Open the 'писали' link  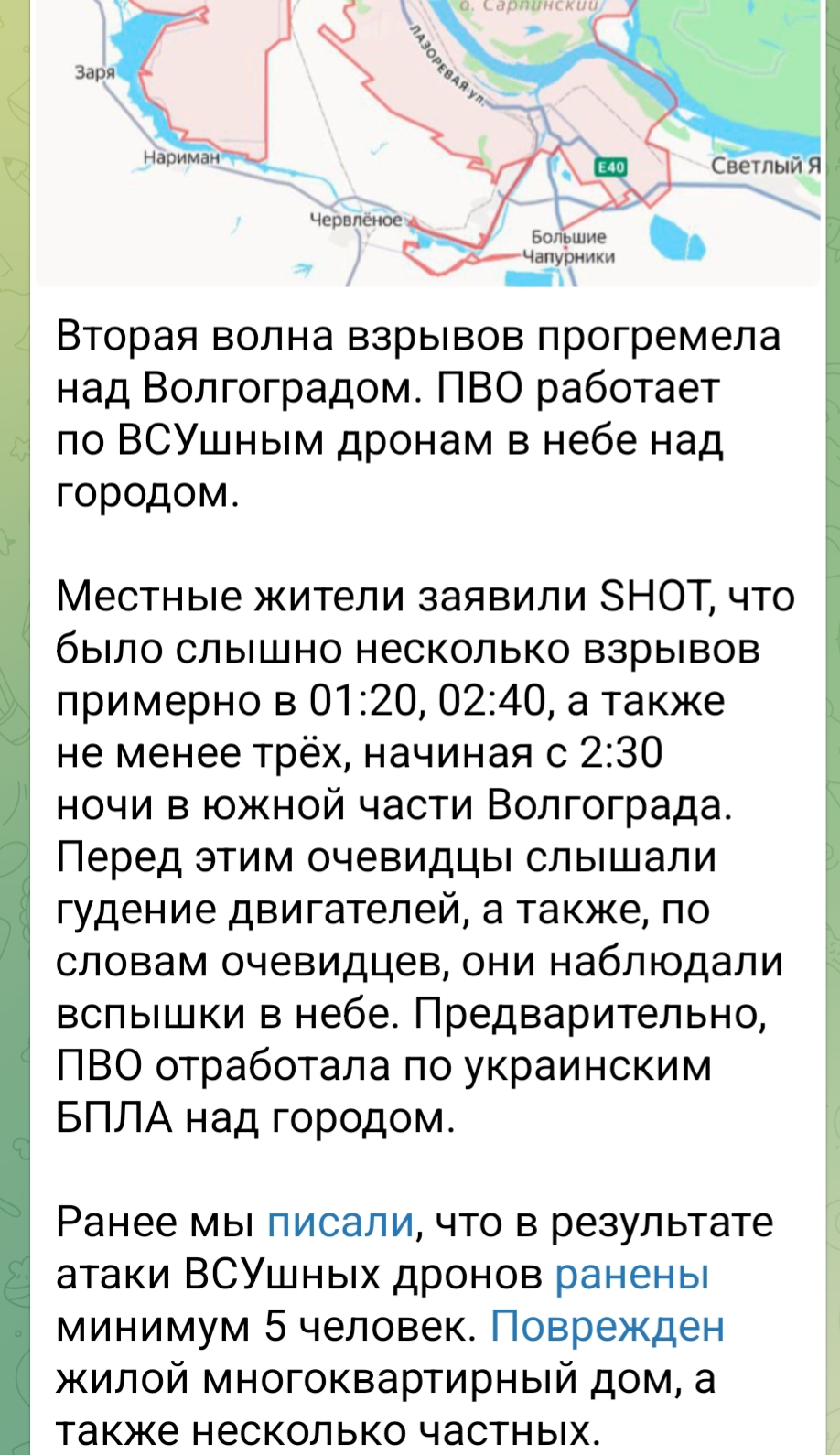[340, 1222]
